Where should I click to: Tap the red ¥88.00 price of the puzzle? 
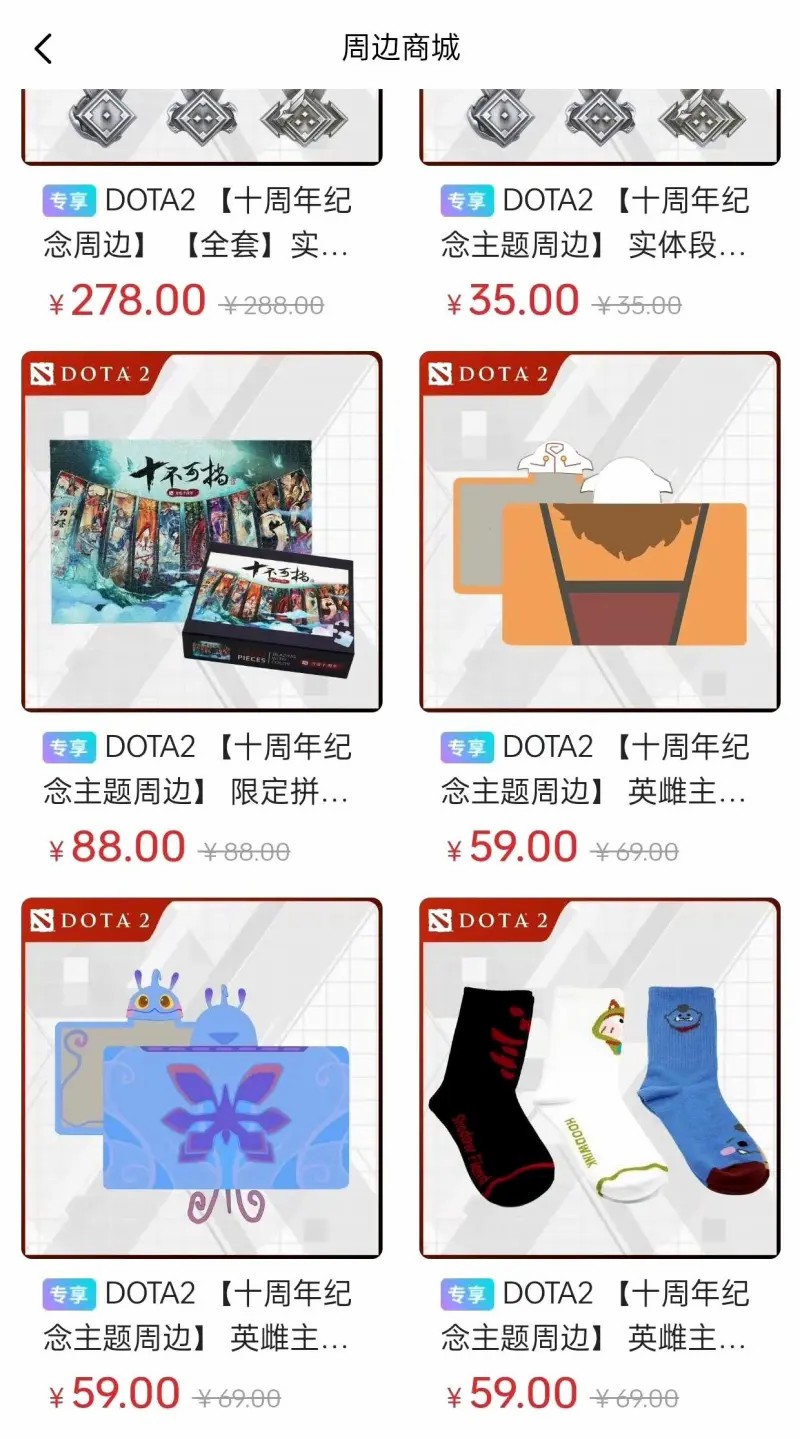pos(125,847)
